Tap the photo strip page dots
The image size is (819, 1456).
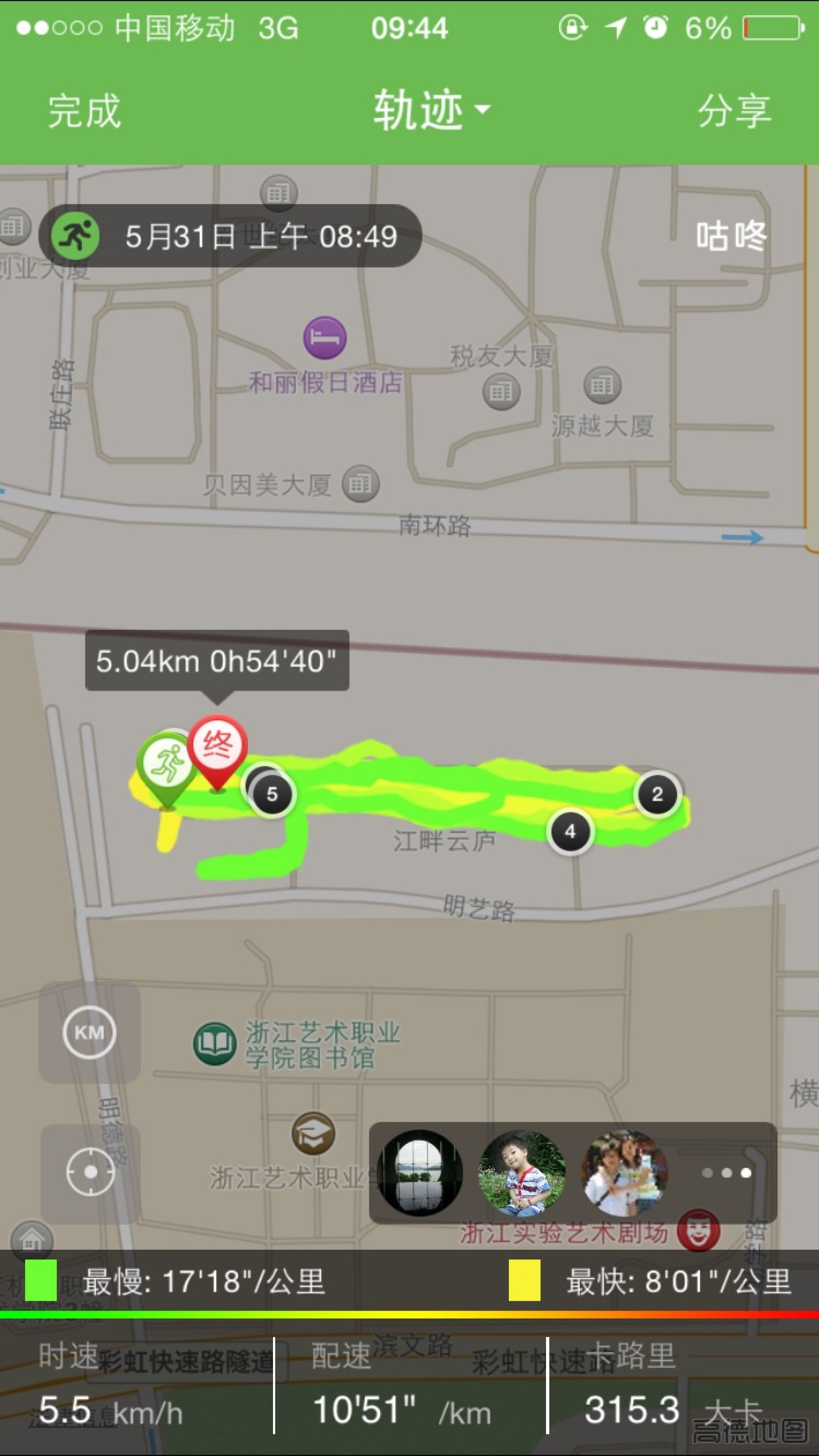point(726,1173)
